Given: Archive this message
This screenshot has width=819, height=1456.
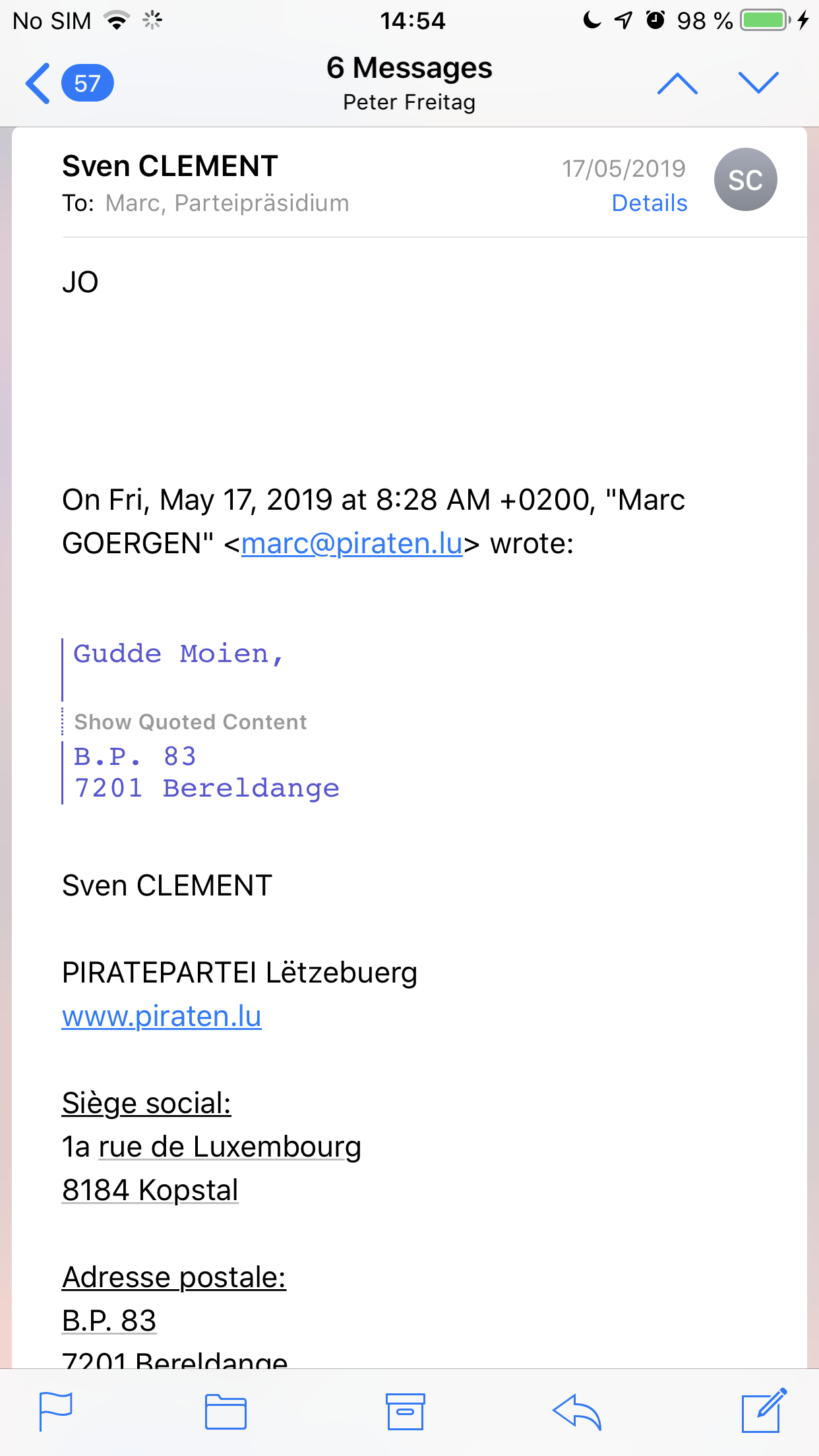Looking at the screenshot, I should (x=405, y=1412).
